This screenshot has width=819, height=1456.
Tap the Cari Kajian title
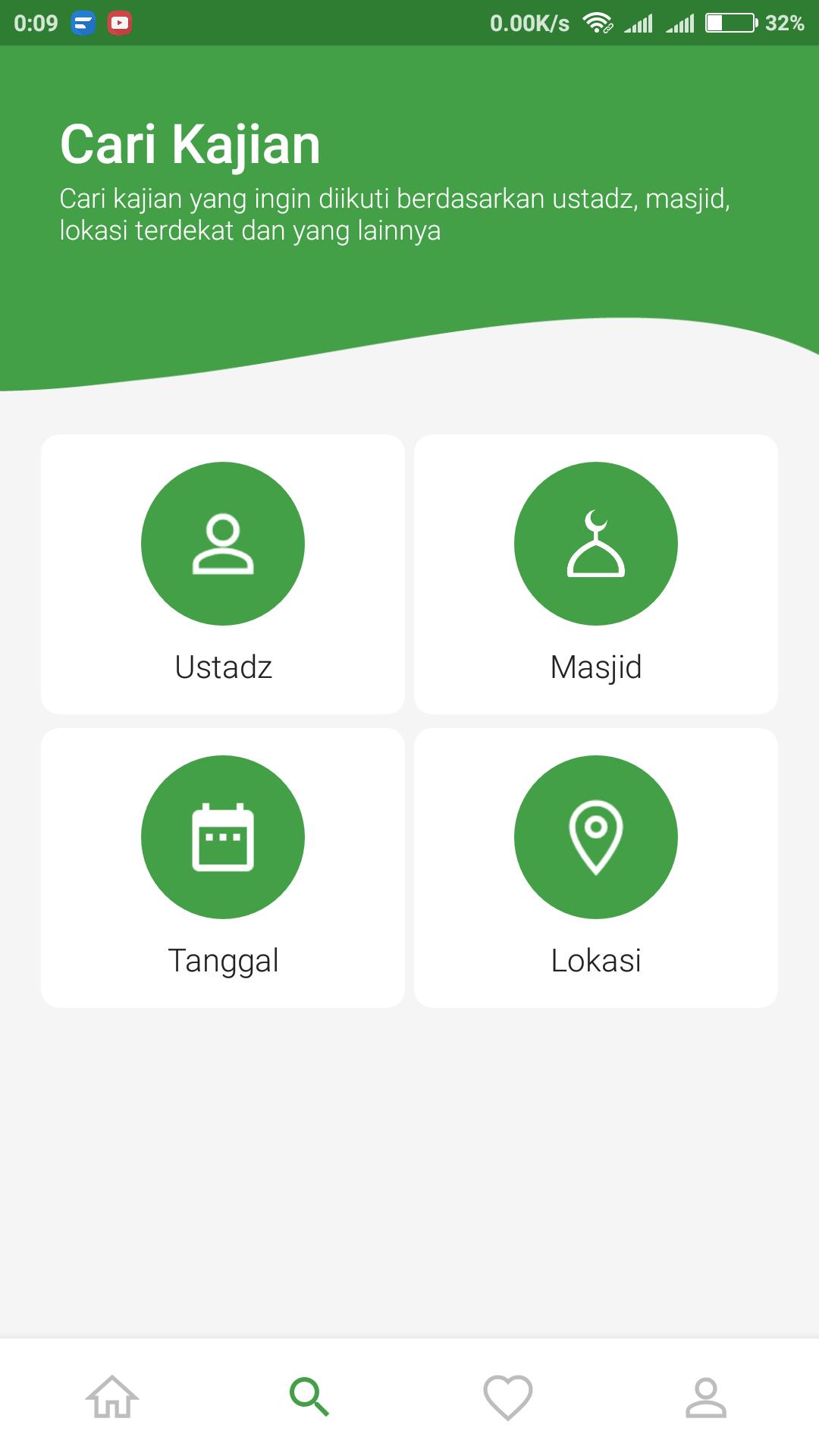click(x=190, y=144)
